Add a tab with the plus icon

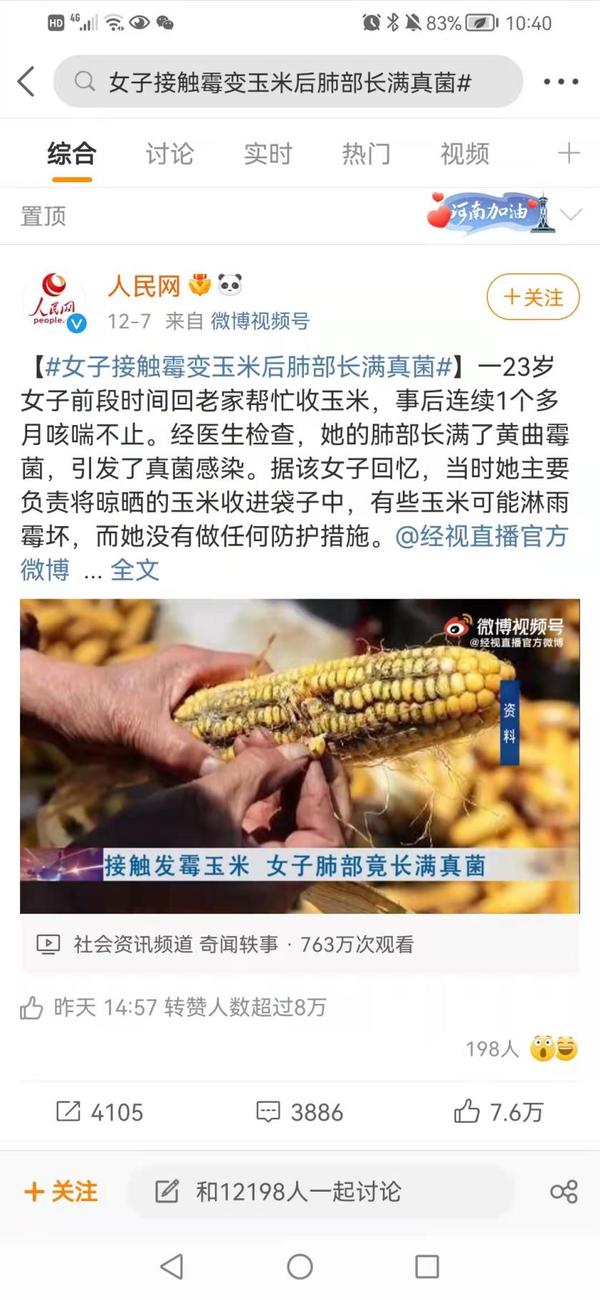point(568,153)
